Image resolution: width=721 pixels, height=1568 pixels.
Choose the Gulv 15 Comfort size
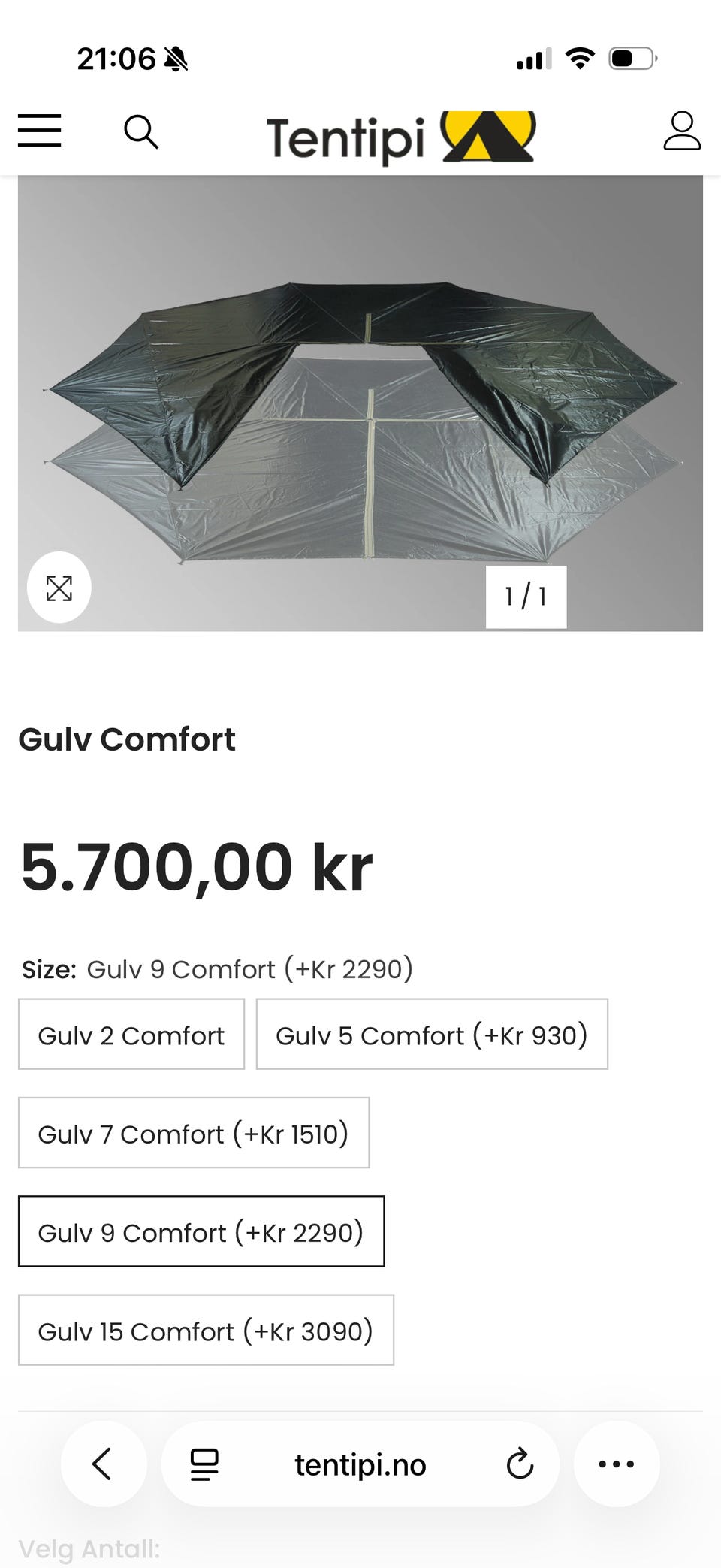click(x=206, y=1330)
